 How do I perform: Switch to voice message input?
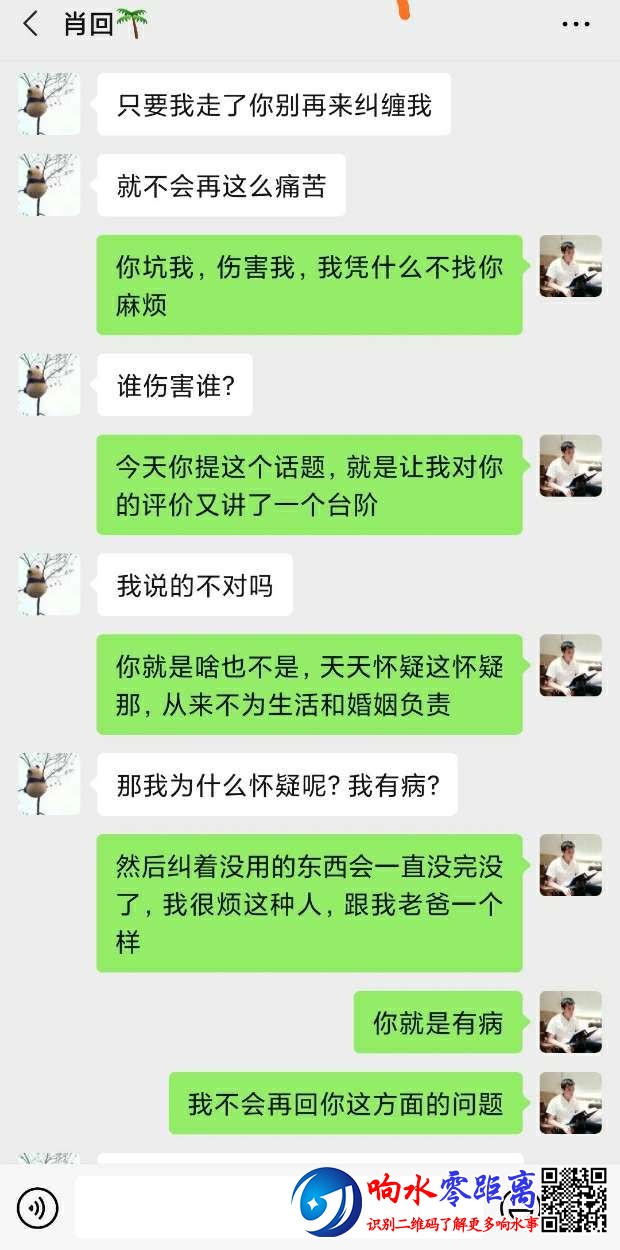[x=38, y=1208]
